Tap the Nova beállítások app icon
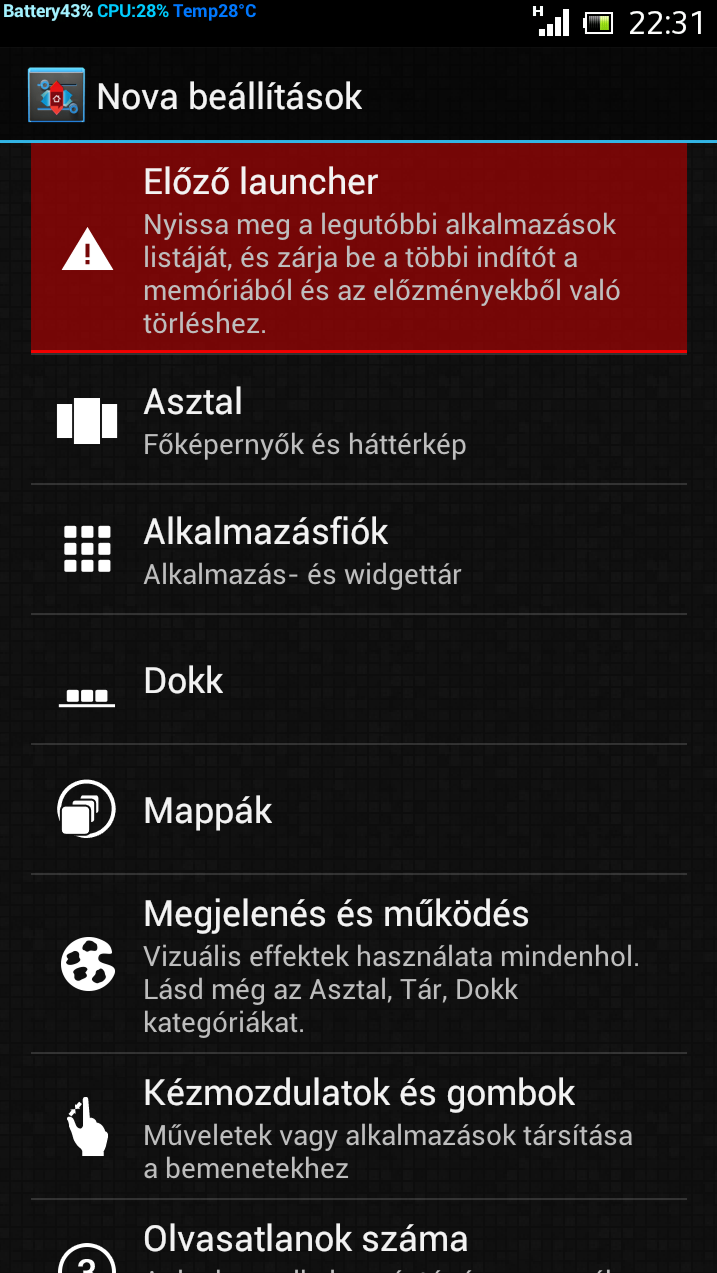The image size is (717, 1273). [x=56, y=95]
